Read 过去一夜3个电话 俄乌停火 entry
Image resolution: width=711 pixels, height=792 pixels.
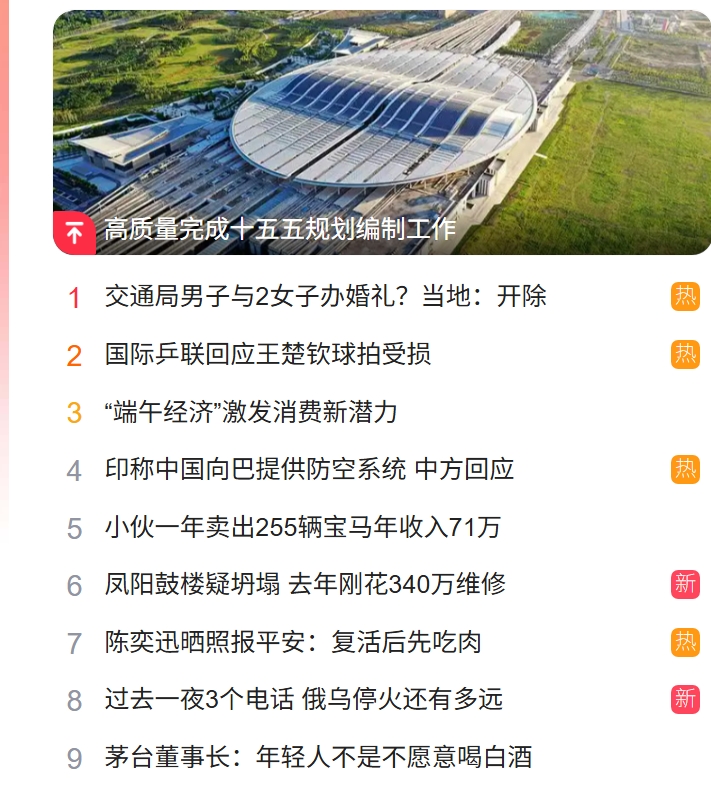point(303,699)
